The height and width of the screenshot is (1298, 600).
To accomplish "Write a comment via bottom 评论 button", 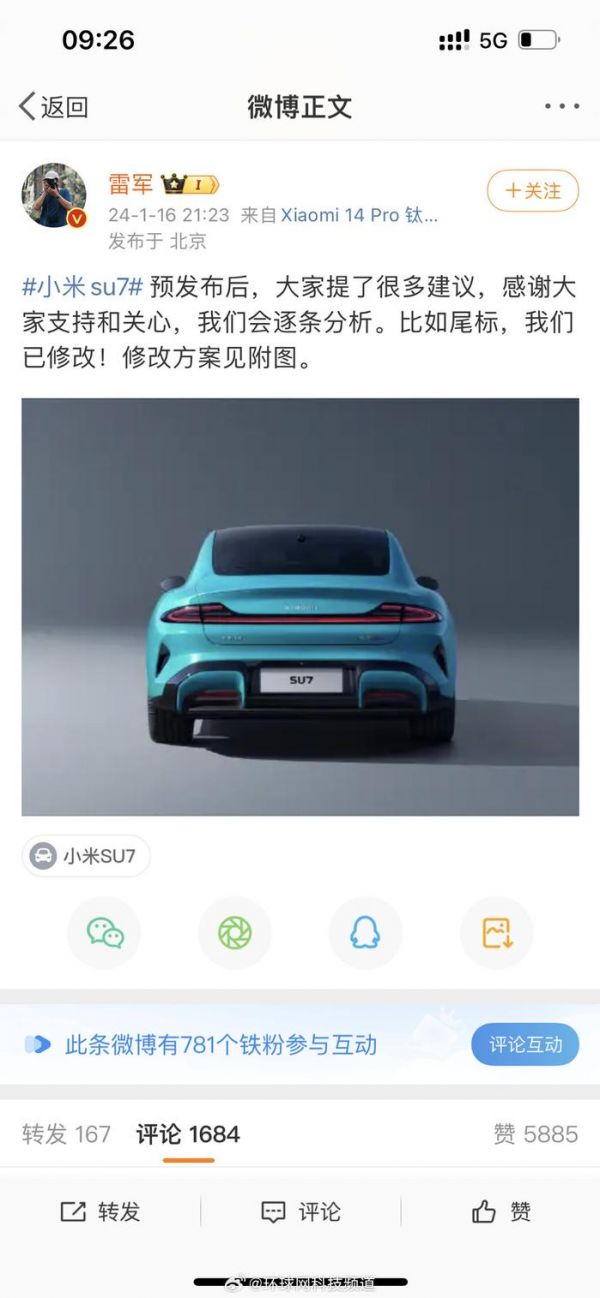I will click(300, 1212).
